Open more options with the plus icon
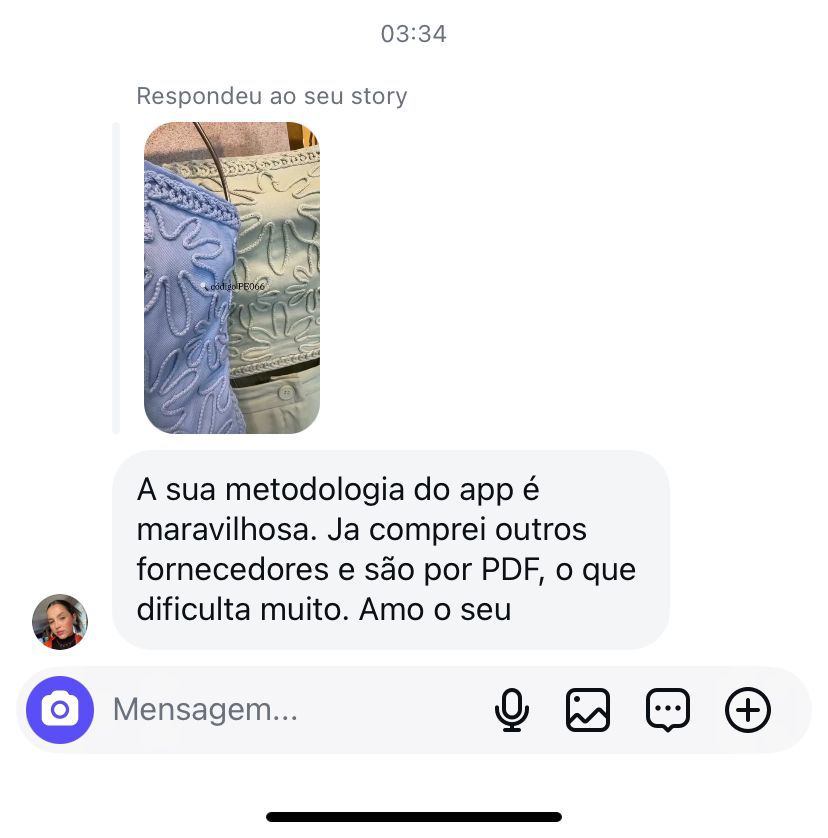The height and width of the screenshot is (838, 828). point(748,710)
